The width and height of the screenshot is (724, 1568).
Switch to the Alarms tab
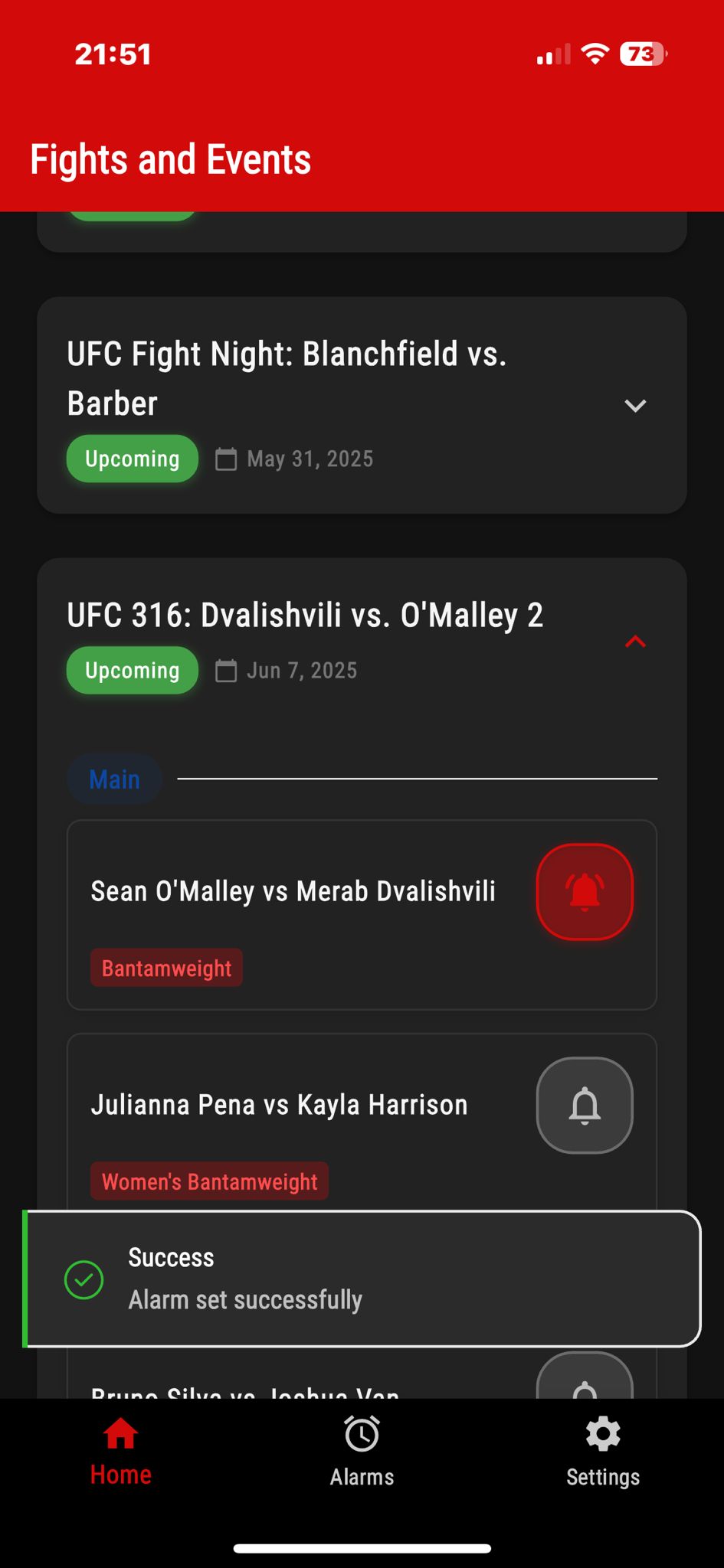click(362, 1452)
